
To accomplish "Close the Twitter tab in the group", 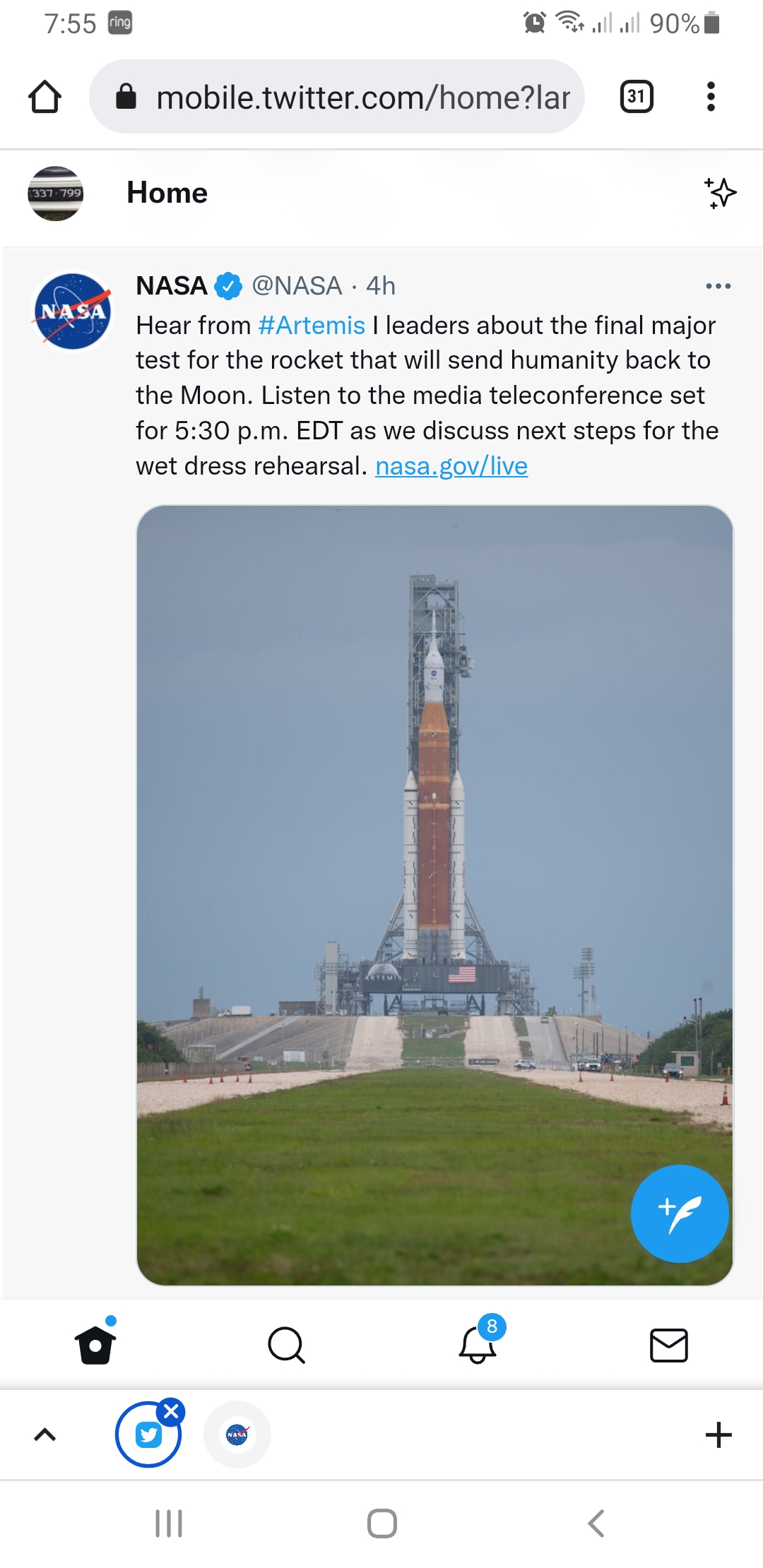I will 171,1411.
